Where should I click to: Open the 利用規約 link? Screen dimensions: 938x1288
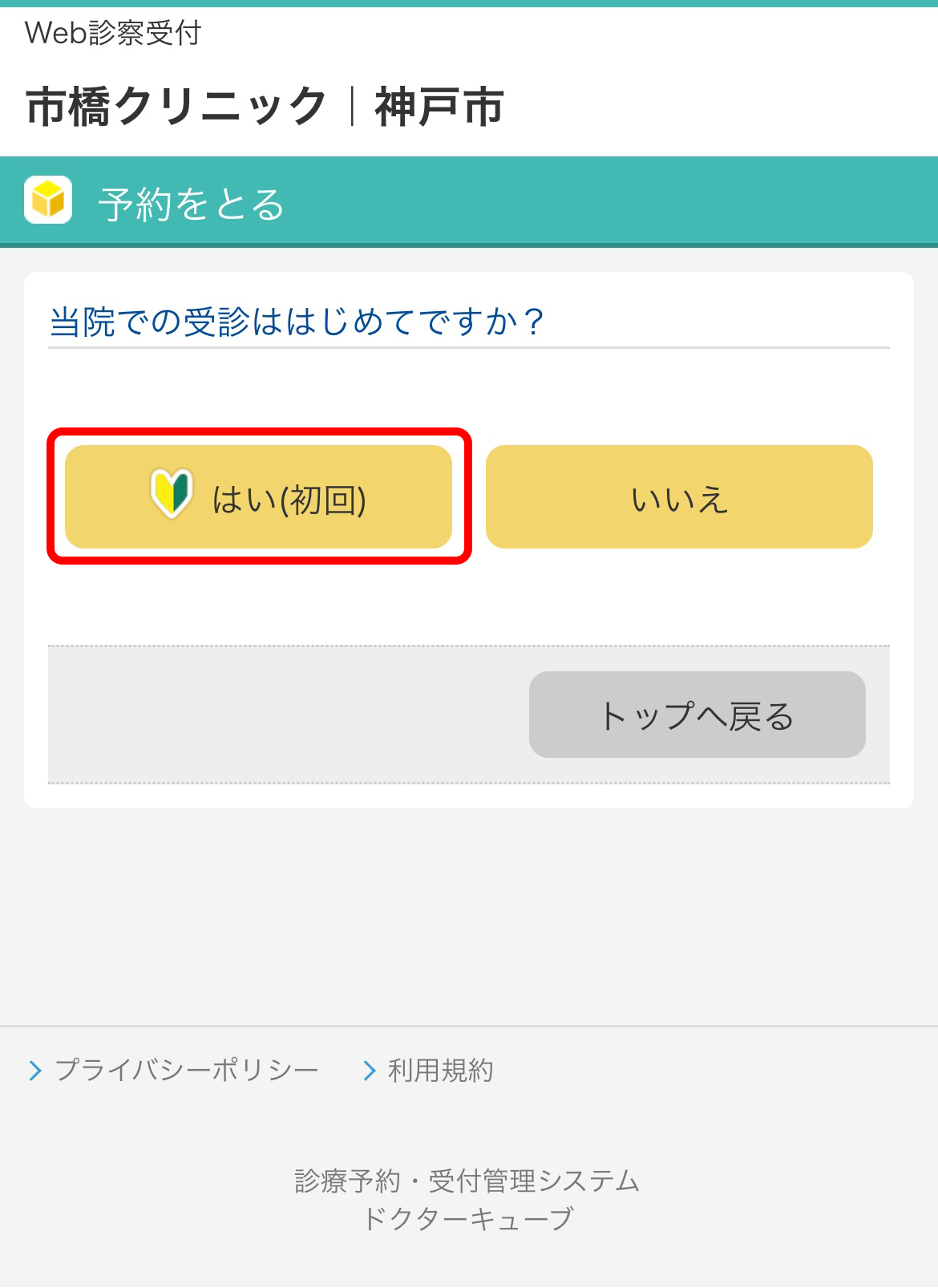coord(439,1070)
